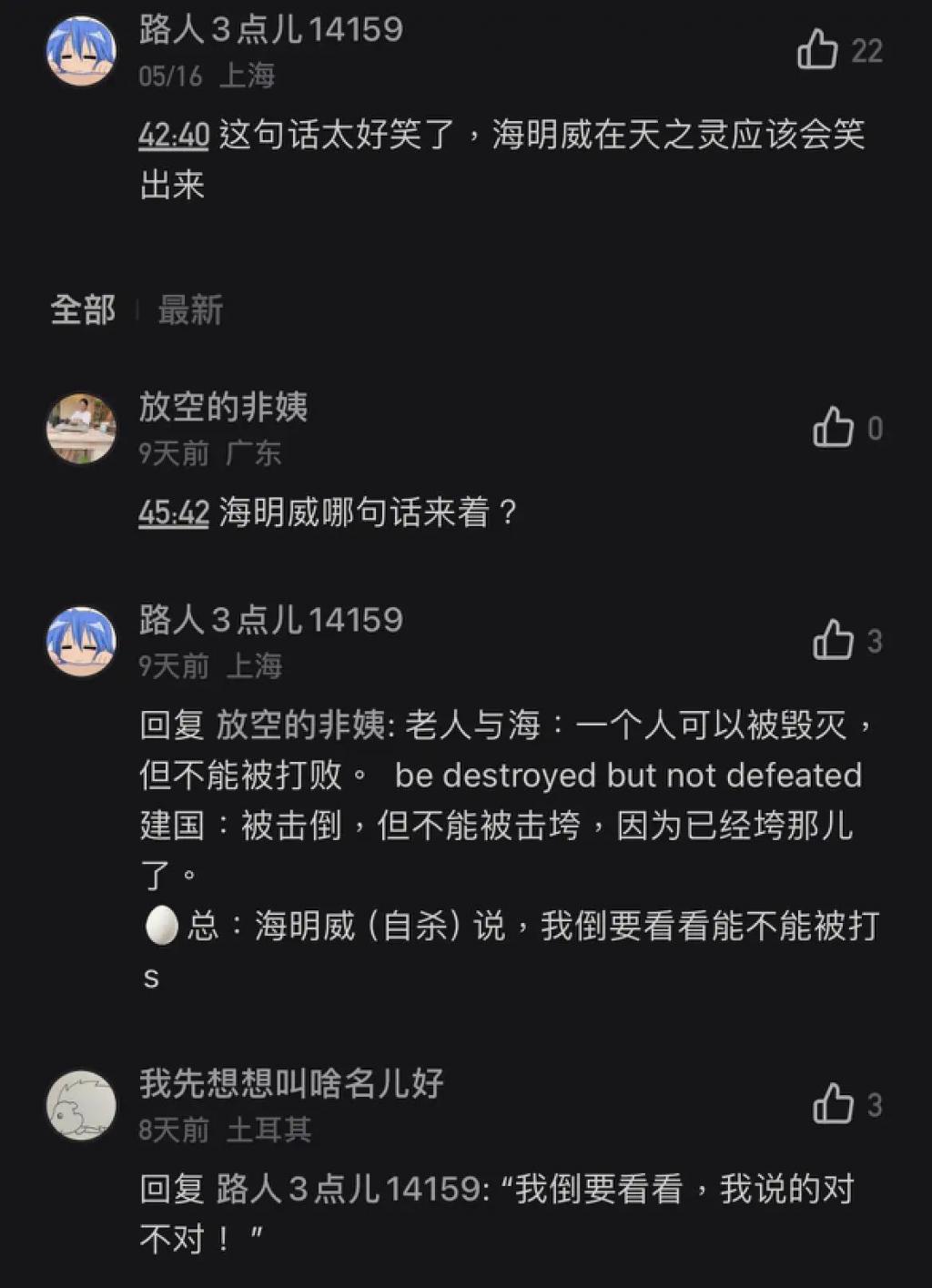
Task: Like 放空的非姨's reply
Action: 833,428
